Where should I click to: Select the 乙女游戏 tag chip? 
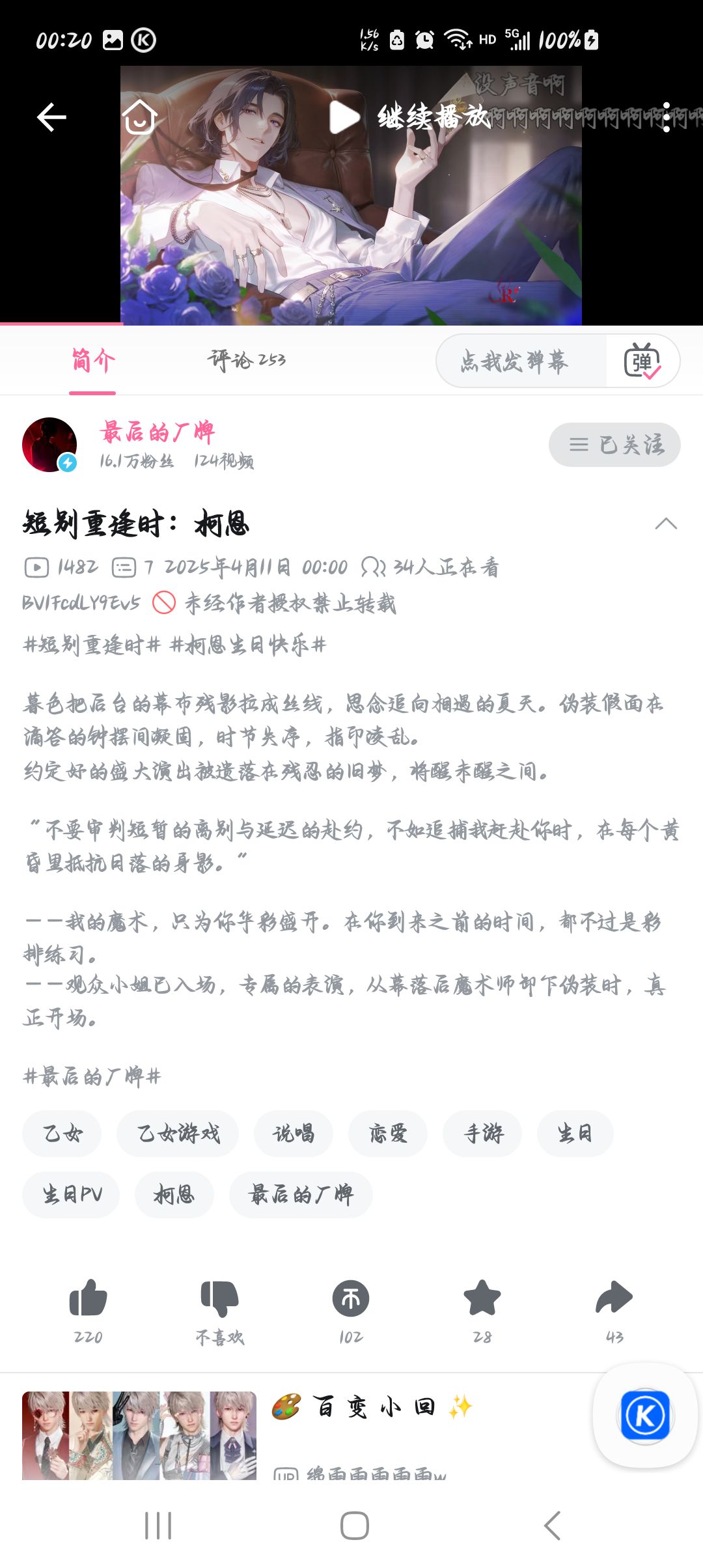[178, 1134]
